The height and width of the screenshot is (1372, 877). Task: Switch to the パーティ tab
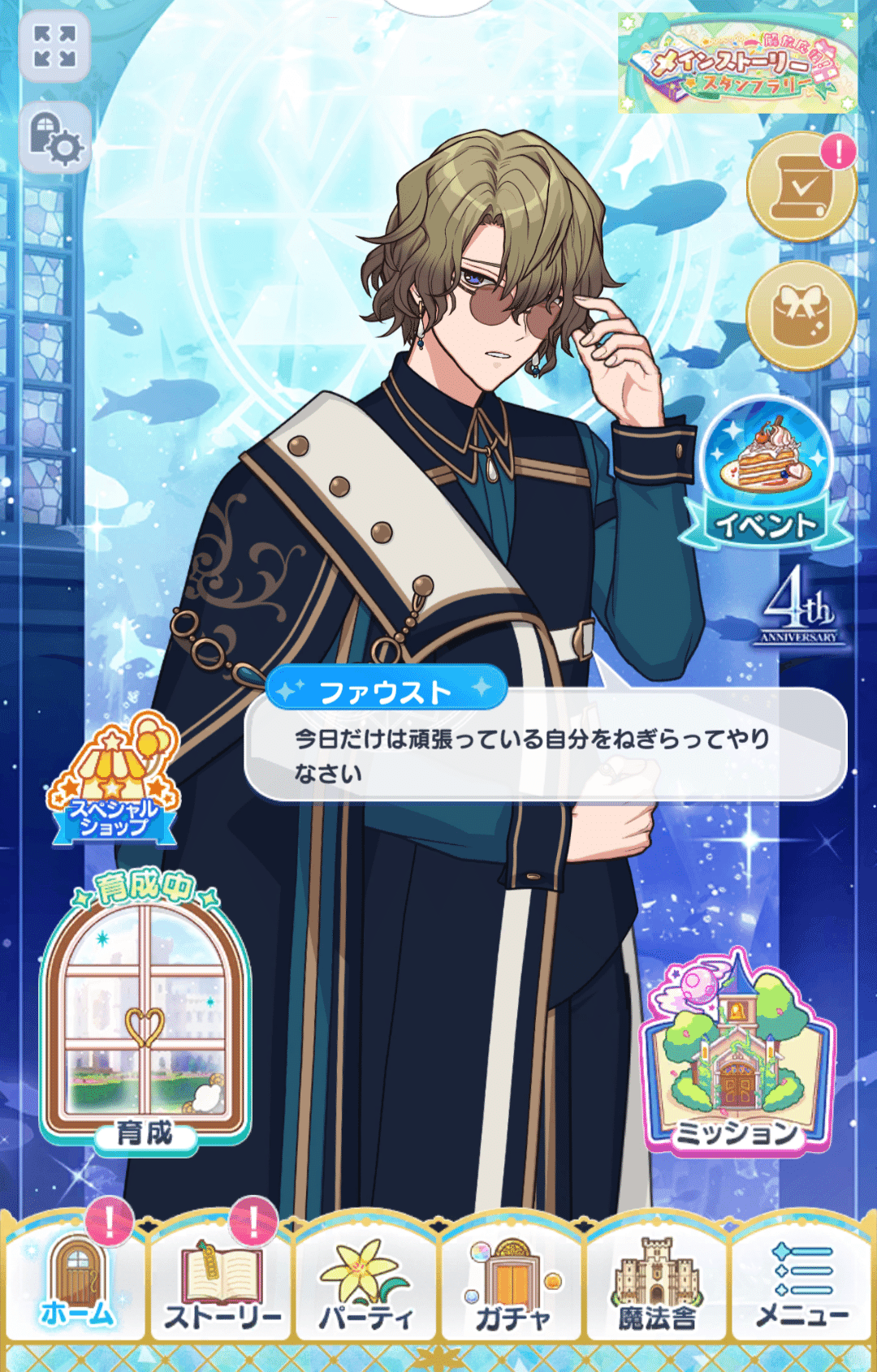[x=366, y=1284]
